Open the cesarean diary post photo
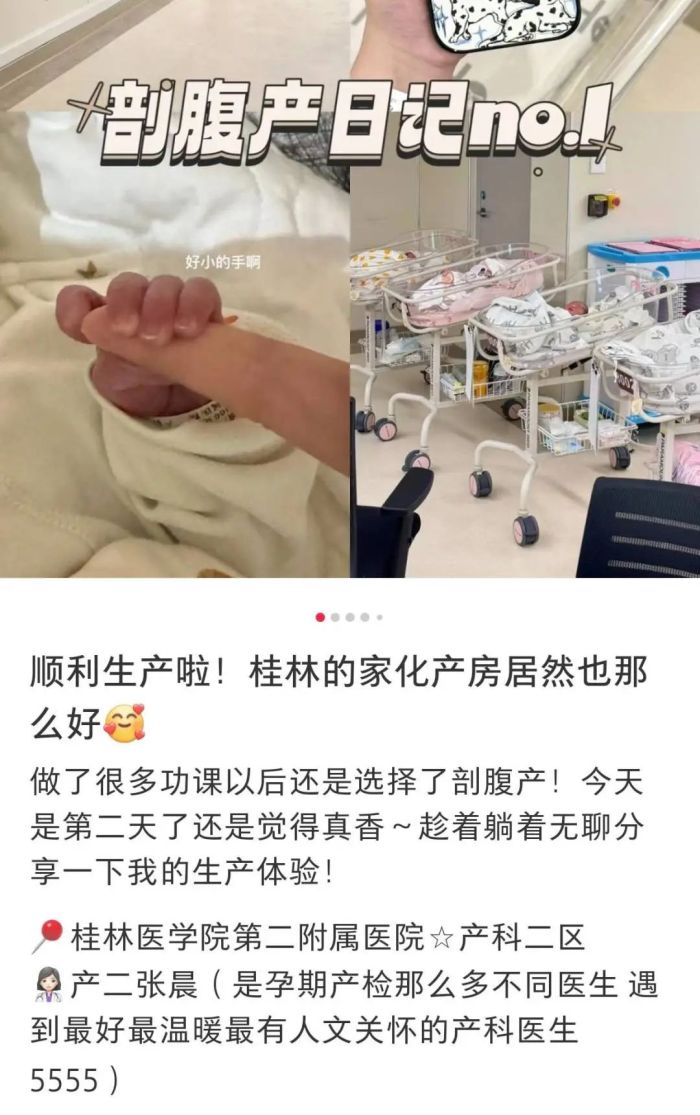Viewport: 700px width, 1115px height. pyautogui.click(x=350, y=300)
